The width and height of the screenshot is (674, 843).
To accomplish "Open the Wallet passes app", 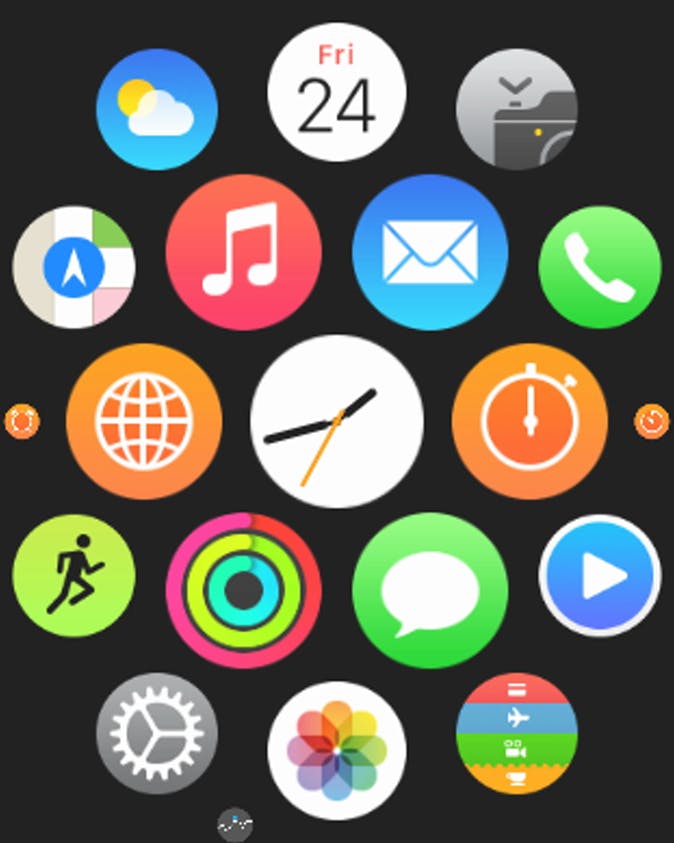I will (x=516, y=733).
